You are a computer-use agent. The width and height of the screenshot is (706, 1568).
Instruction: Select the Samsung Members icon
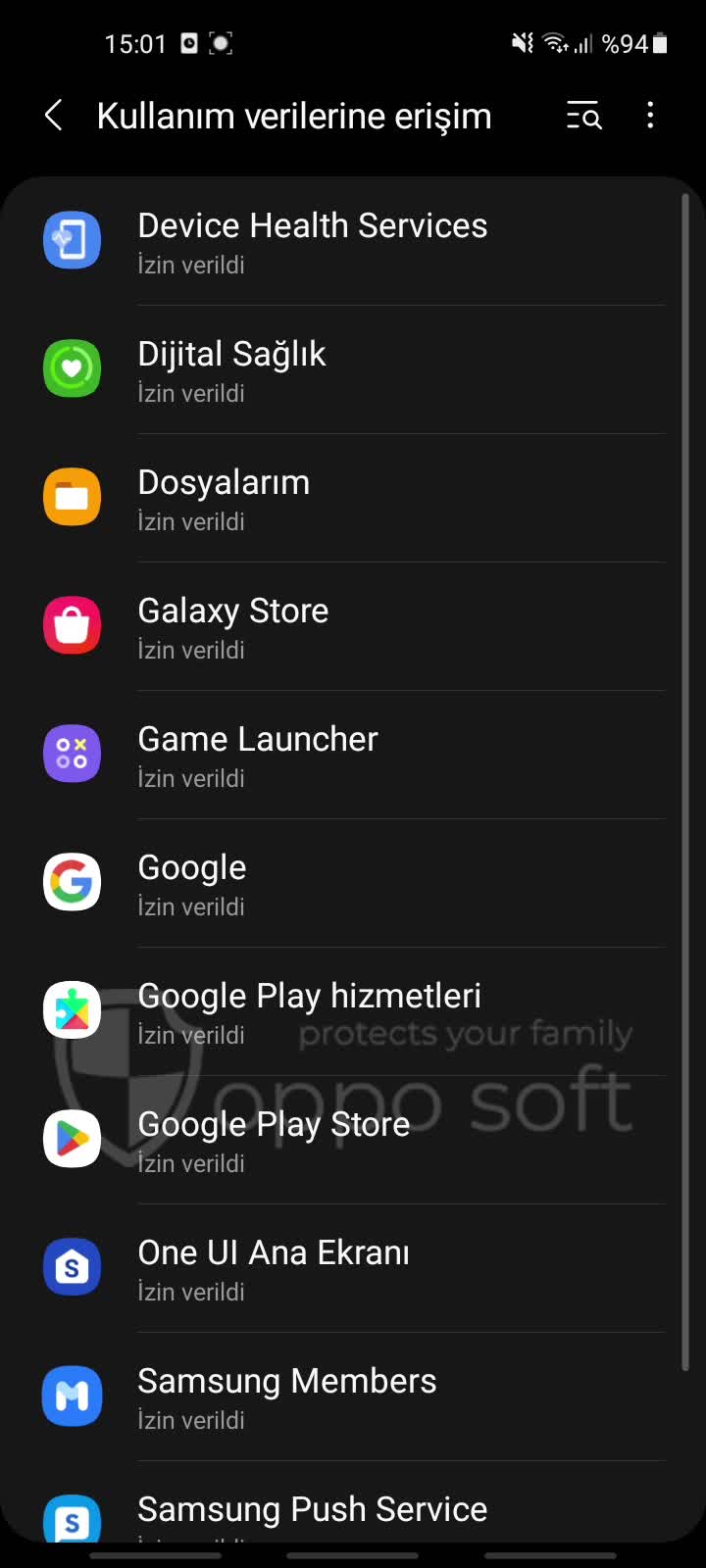[72, 1396]
